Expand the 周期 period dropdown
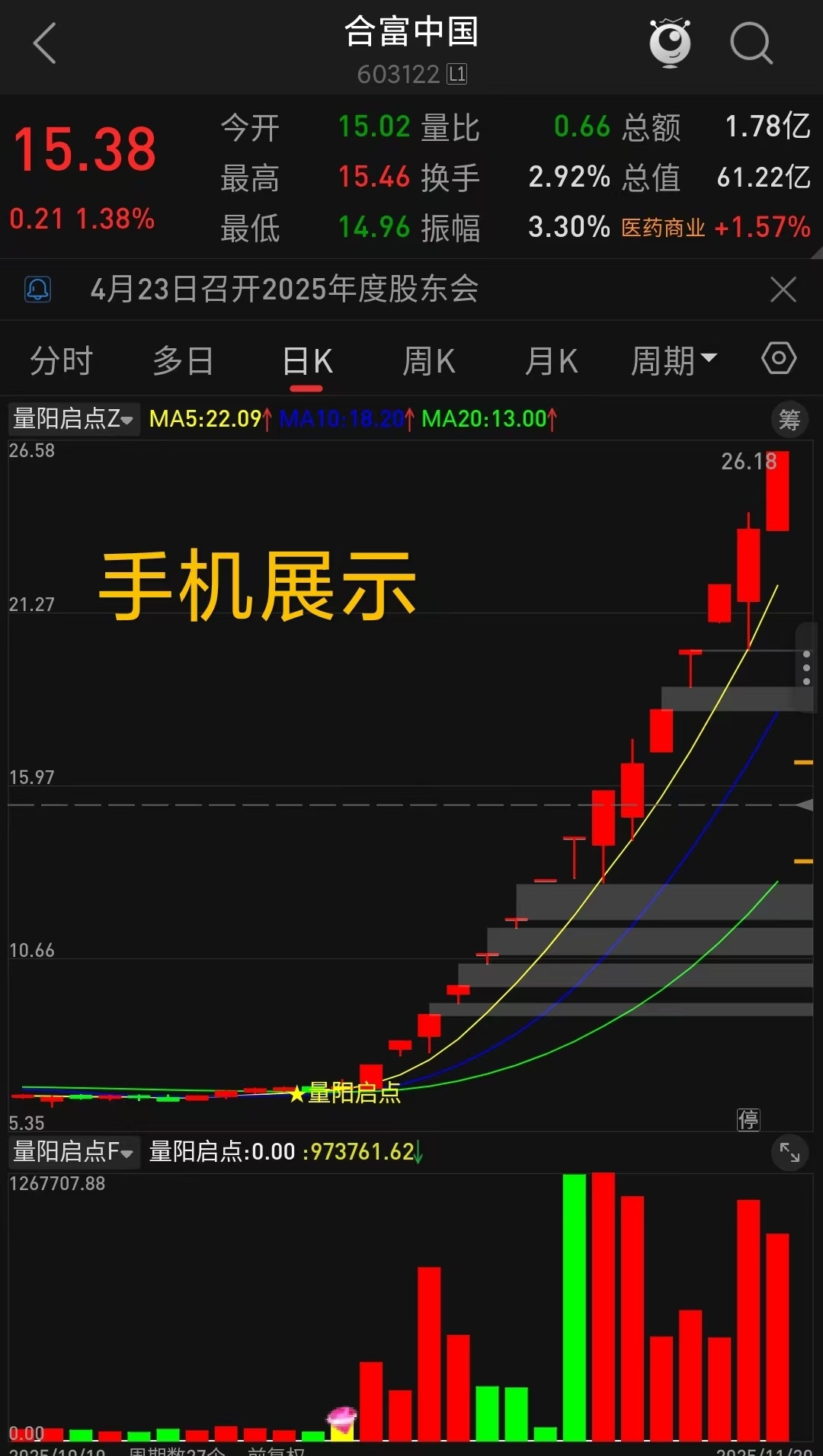The height and width of the screenshot is (1456, 823). click(x=673, y=361)
